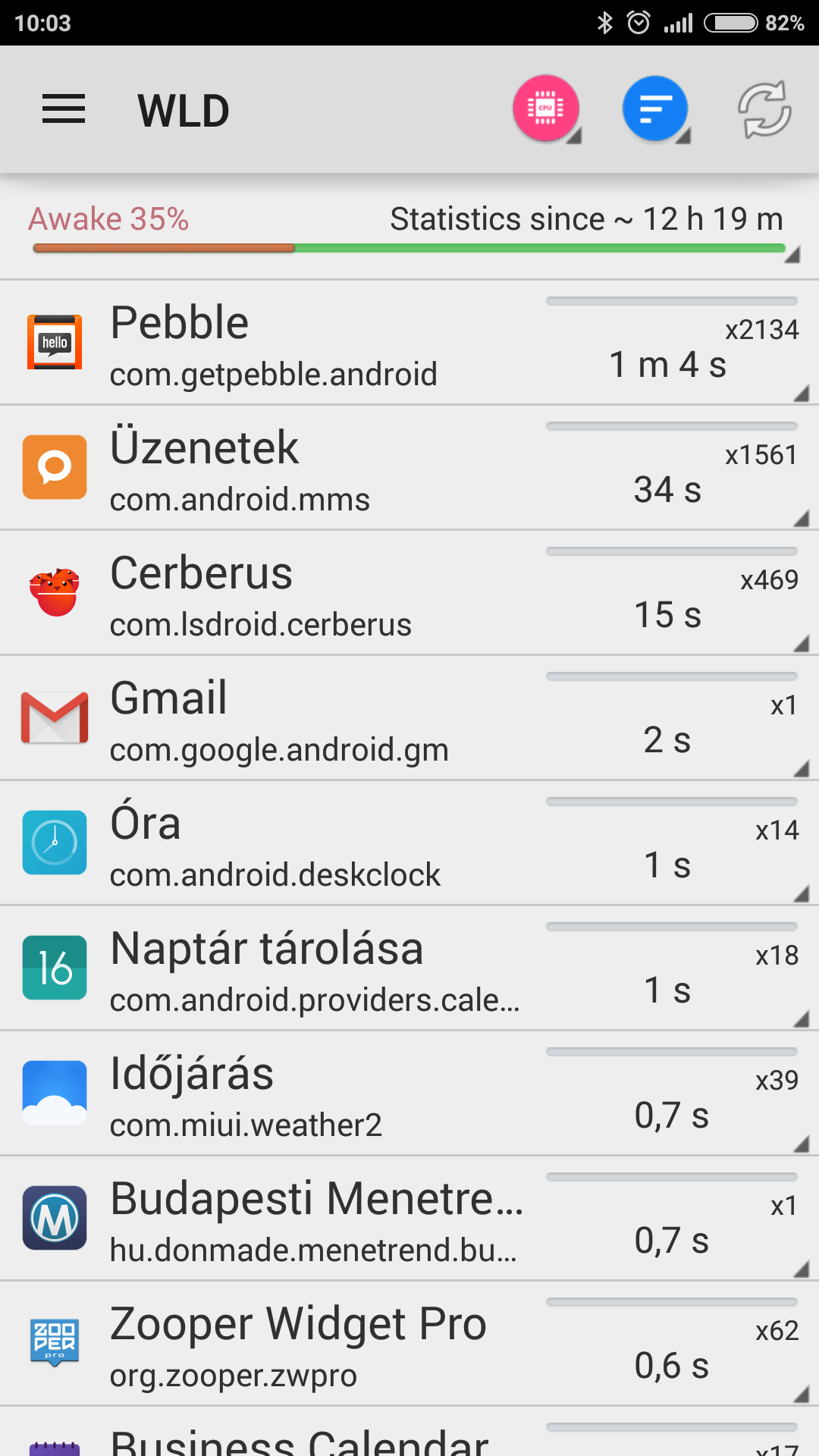
Task: Open the blue sort order selector
Action: [655, 109]
